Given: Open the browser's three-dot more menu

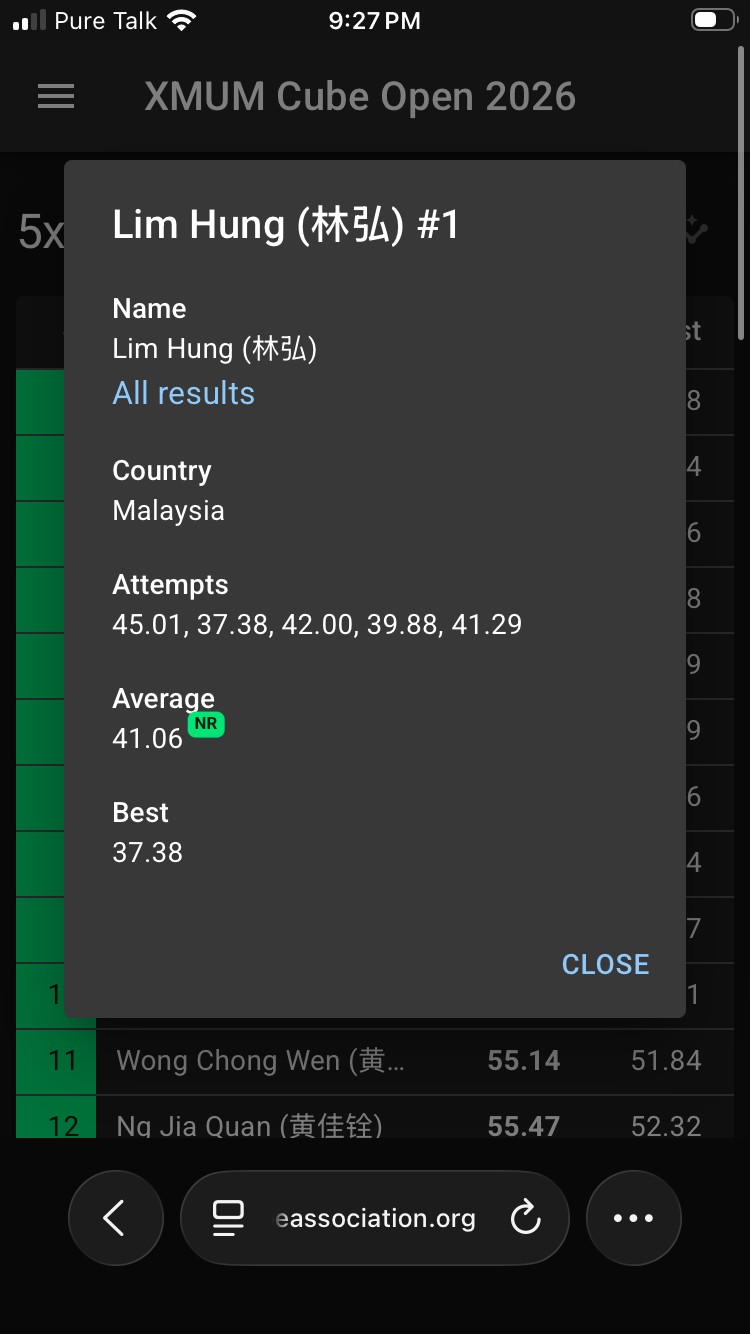Looking at the screenshot, I should click(x=634, y=1218).
